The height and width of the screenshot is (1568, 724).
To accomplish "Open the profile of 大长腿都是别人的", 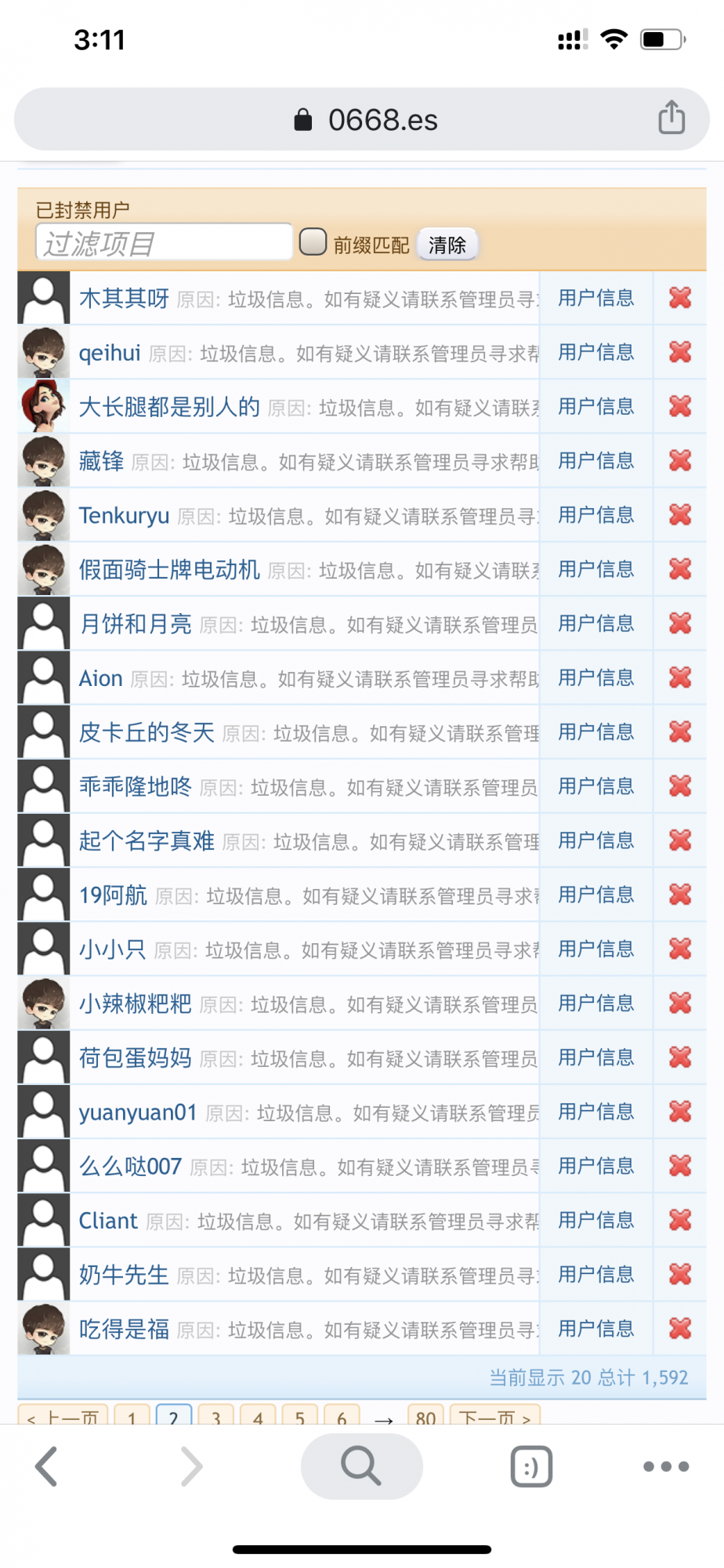I will pos(169,407).
